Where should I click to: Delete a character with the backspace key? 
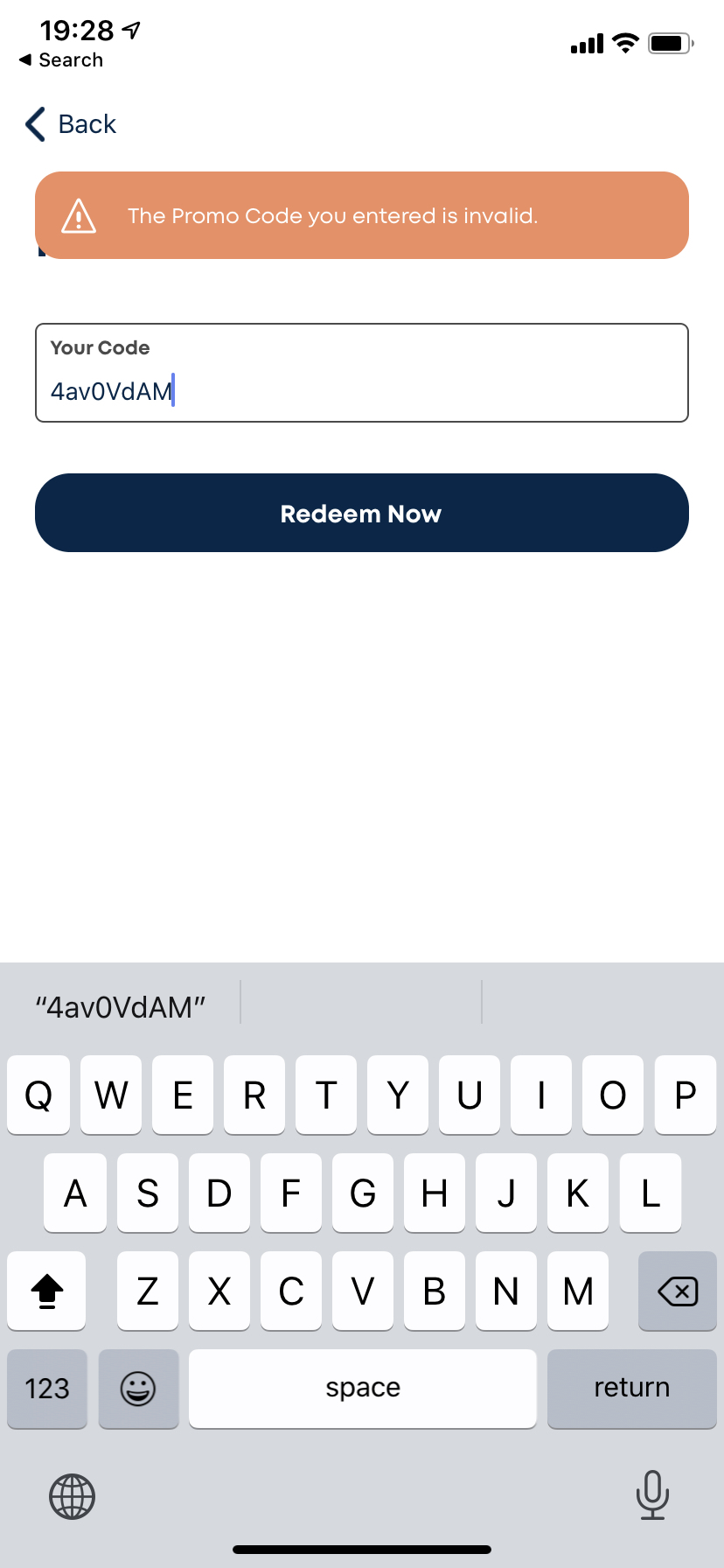678,1291
